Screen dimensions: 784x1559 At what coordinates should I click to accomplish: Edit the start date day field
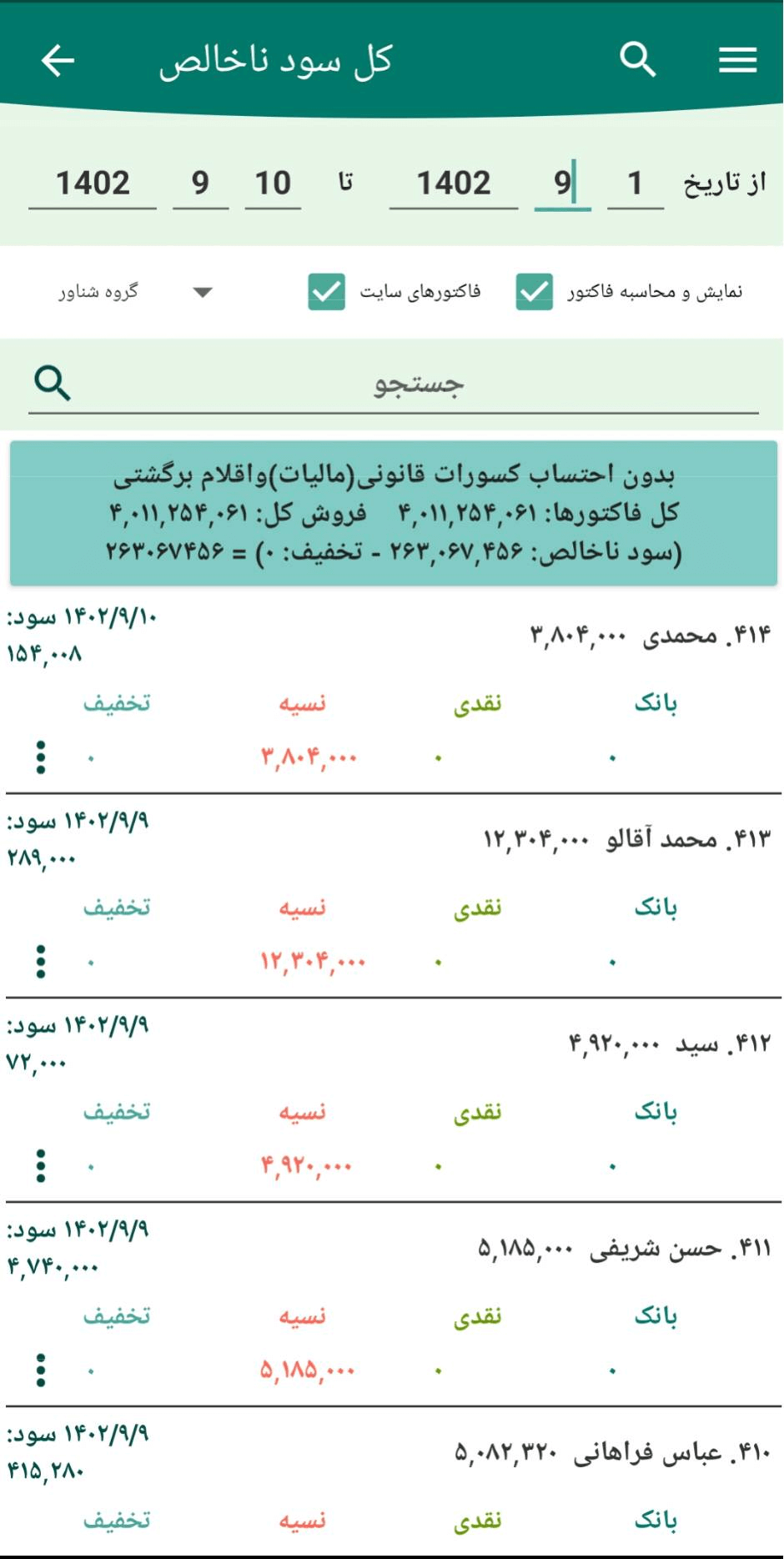(x=635, y=184)
